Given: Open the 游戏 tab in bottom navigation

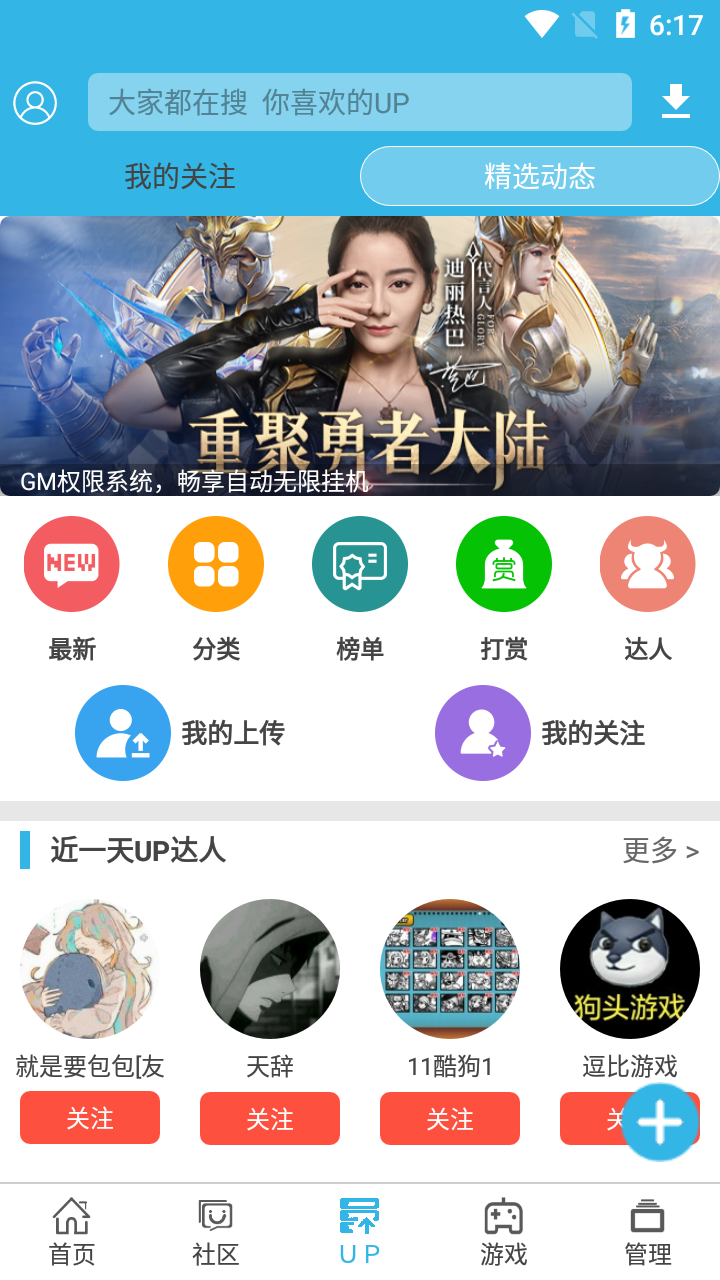Looking at the screenshot, I should 503,1228.
